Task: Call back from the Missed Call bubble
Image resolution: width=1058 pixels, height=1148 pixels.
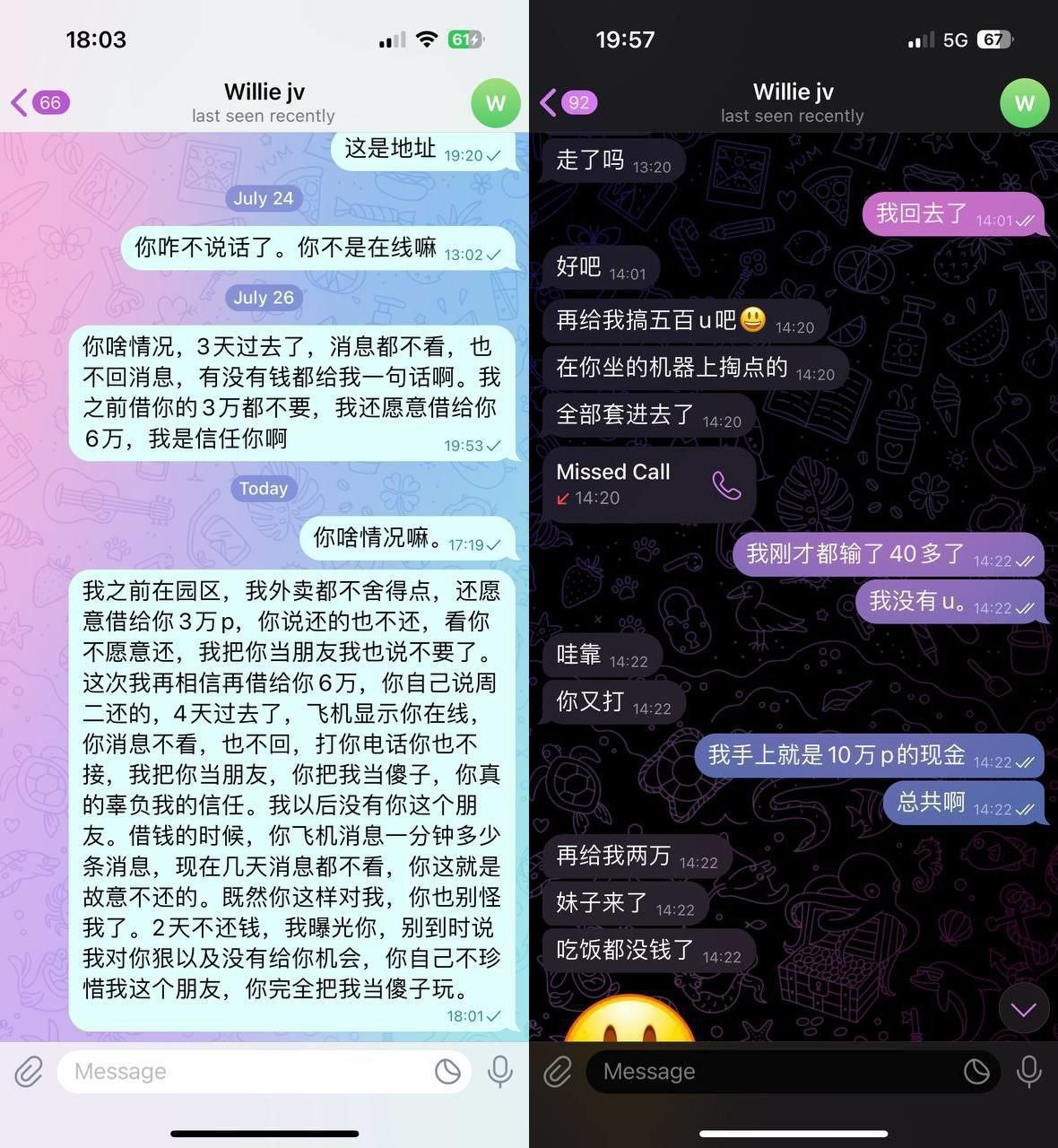Action: (x=725, y=485)
